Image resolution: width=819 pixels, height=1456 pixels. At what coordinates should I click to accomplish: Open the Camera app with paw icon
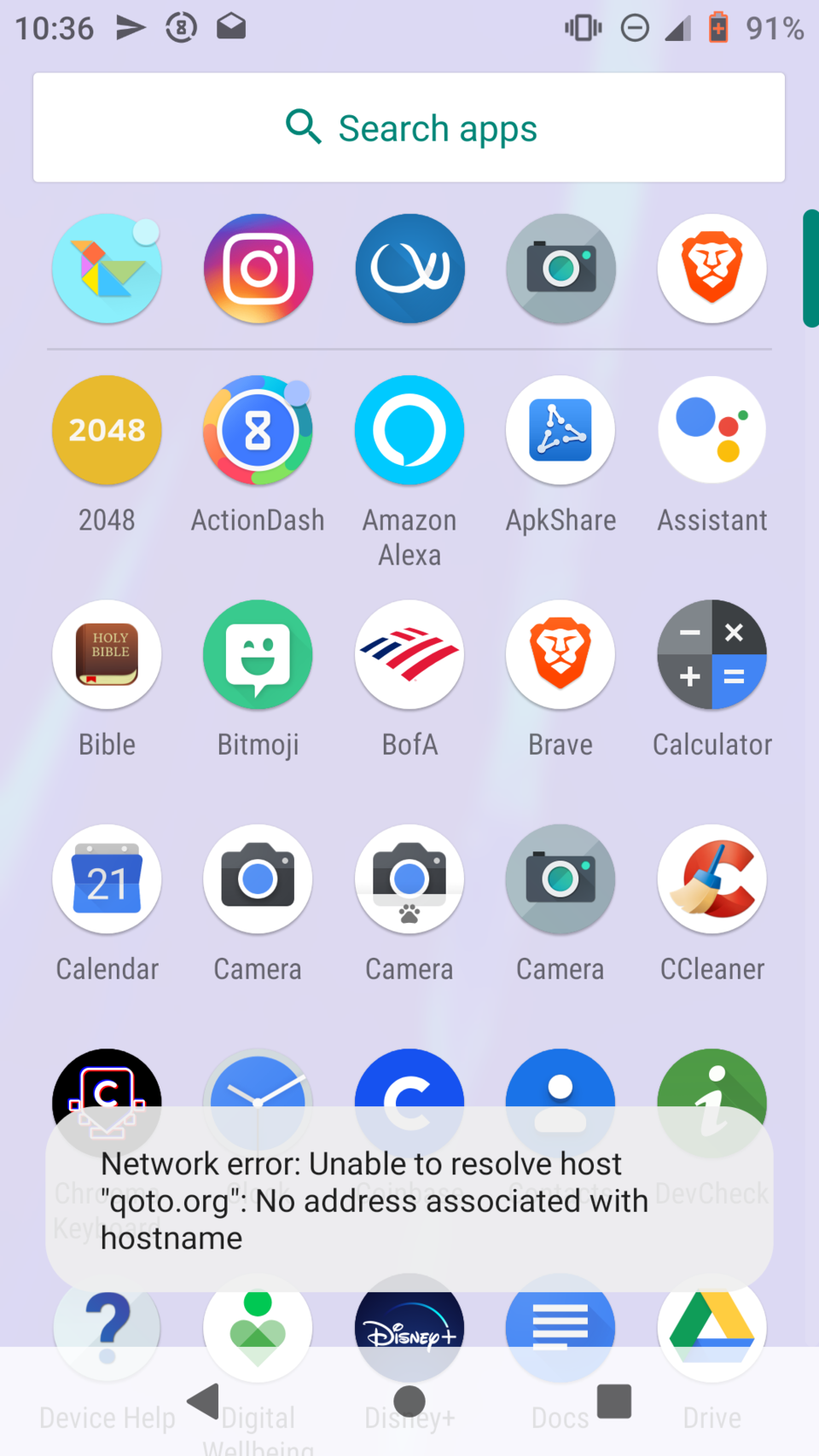[x=409, y=879]
